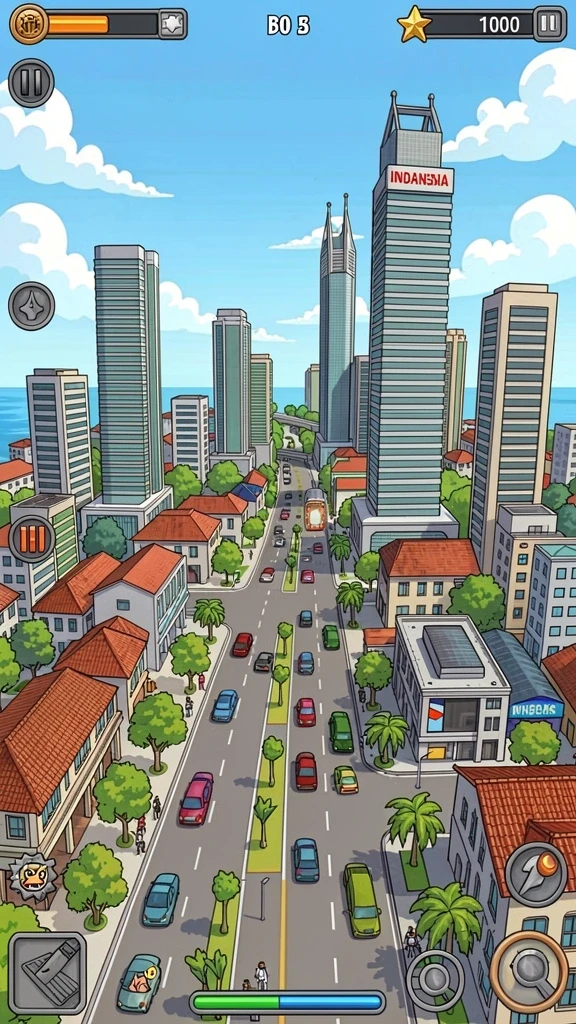Tap the large orange-ringed magnifier button

coord(530,969)
